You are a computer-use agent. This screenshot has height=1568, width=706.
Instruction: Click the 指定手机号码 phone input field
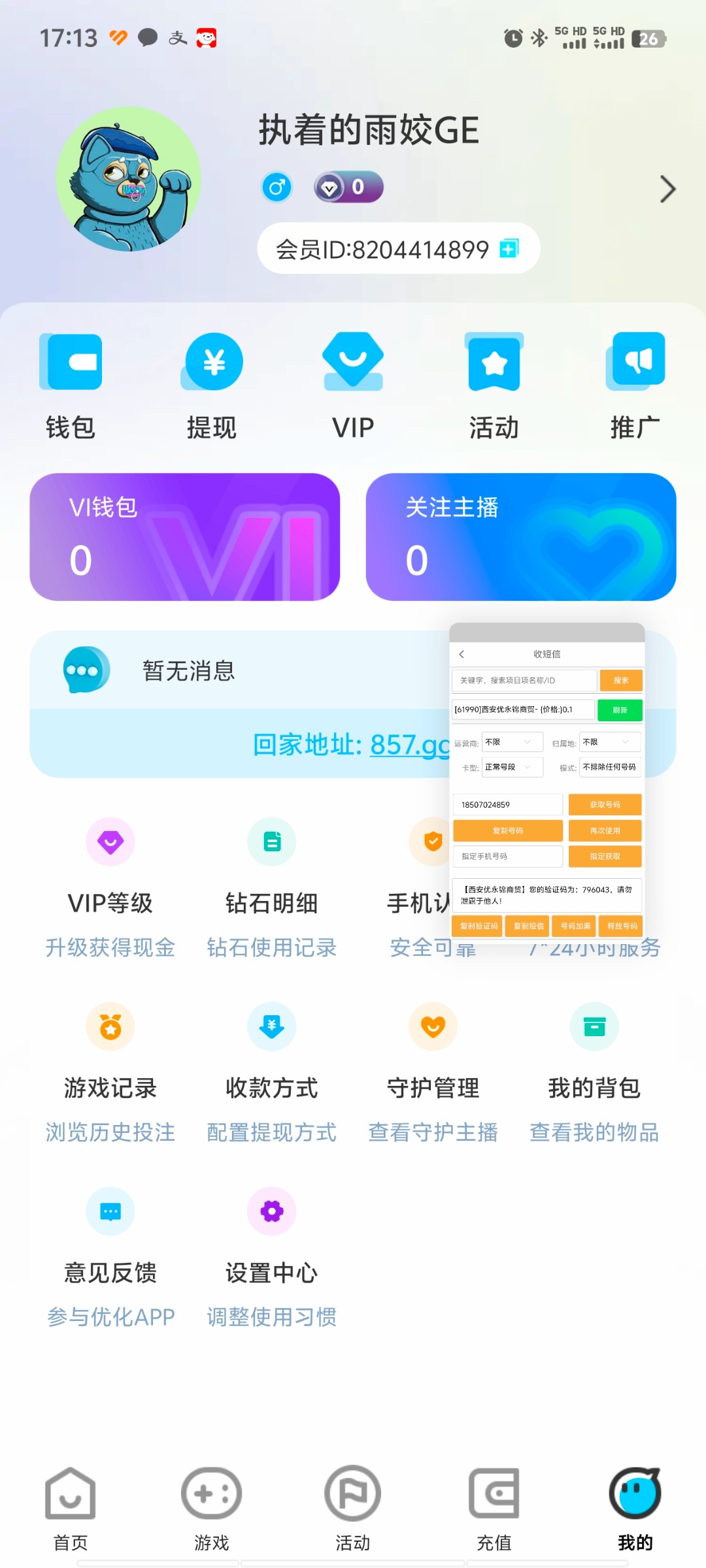point(508,856)
